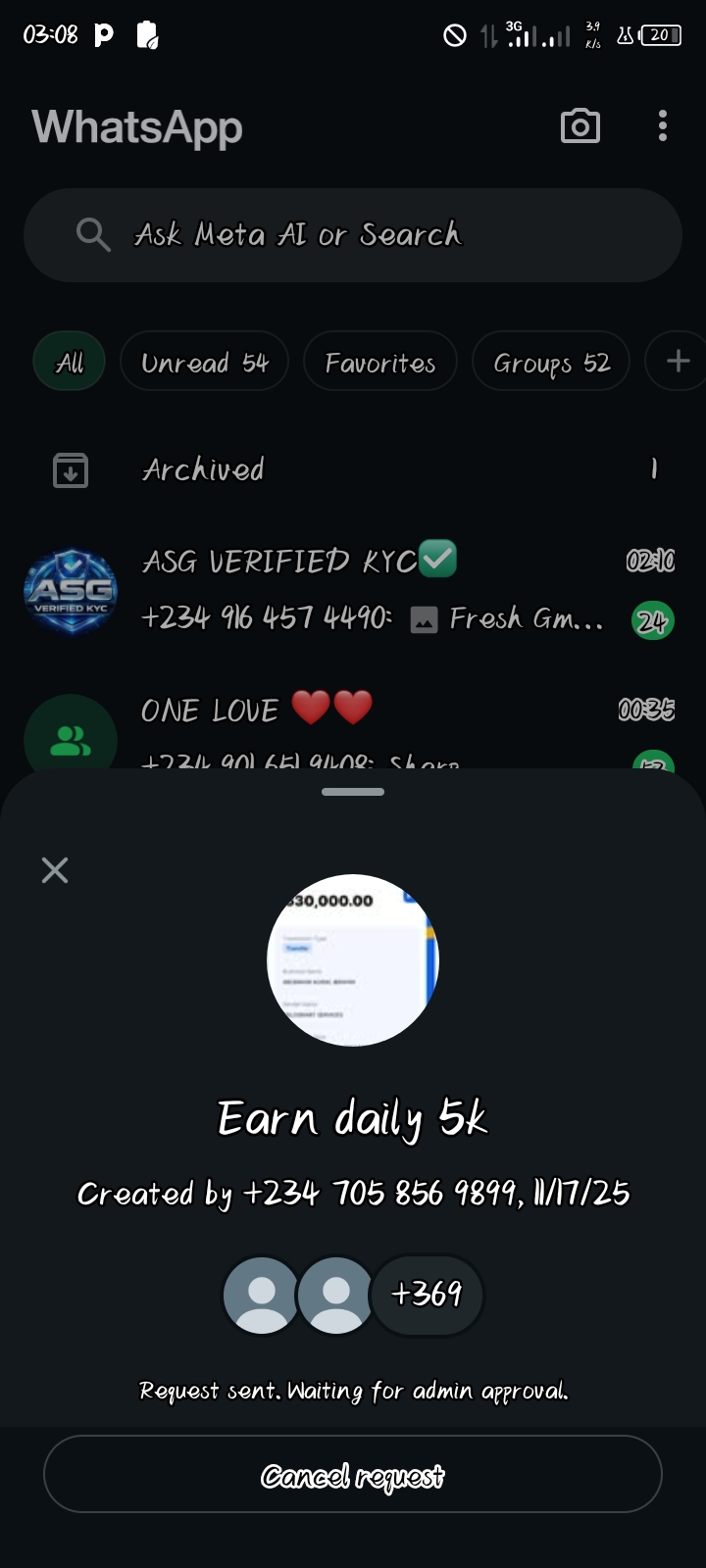Open the camera icon
Image resolution: width=706 pixels, height=1568 pixels.
tap(580, 126)
